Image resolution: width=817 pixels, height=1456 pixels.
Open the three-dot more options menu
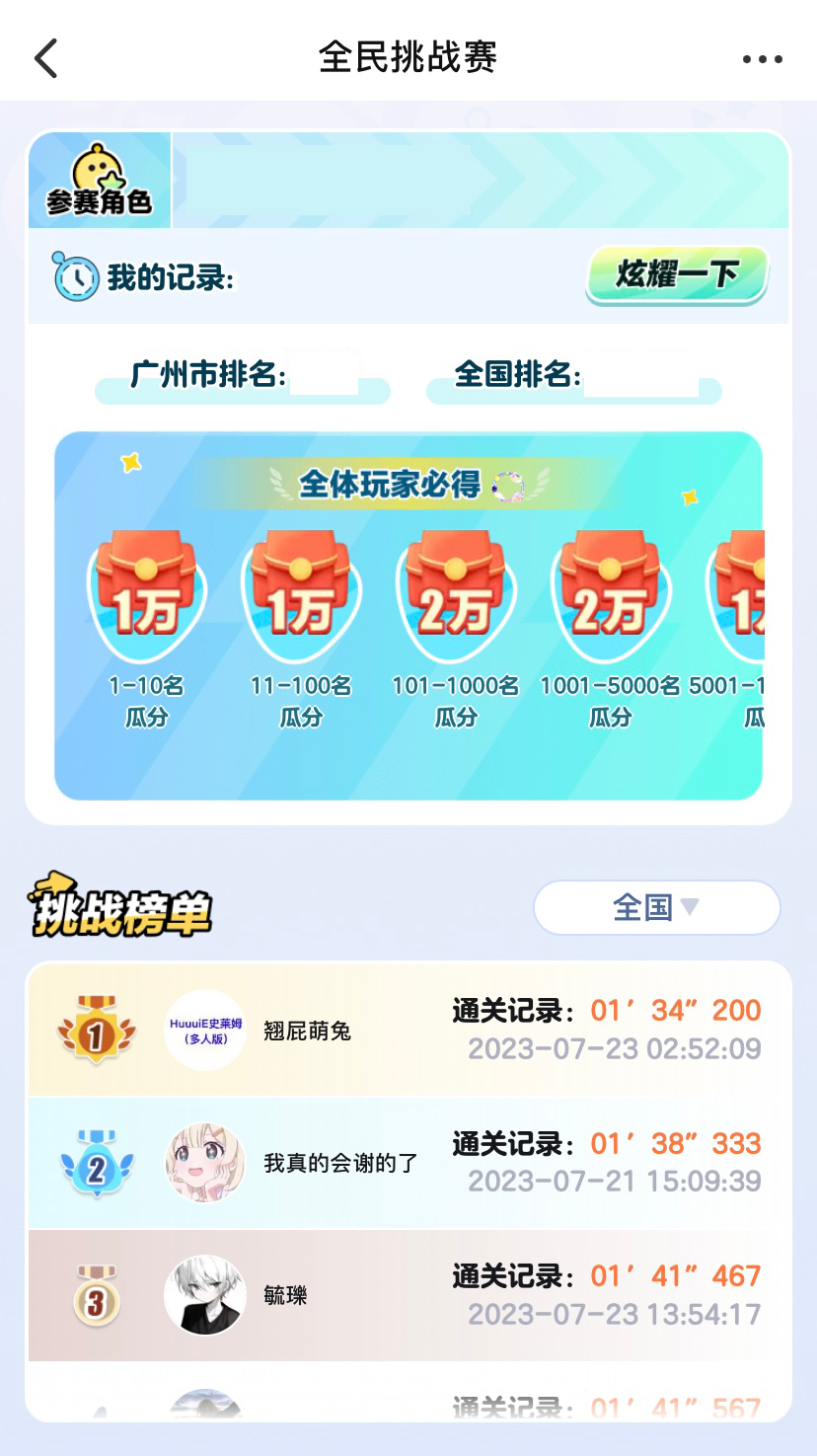pyautogui.click(x=762, y=59)
